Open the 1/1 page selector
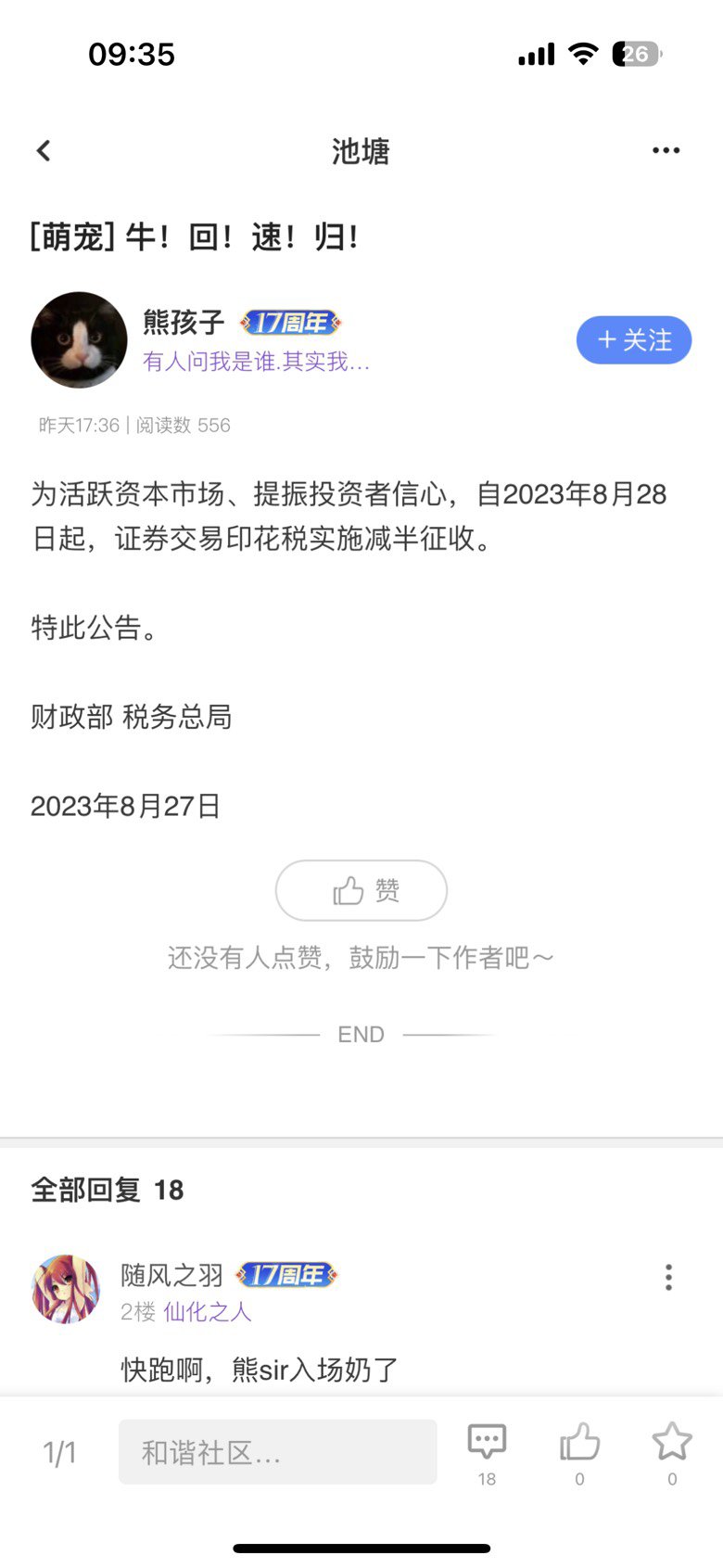This screenshot has height=1568, width=723. pos(59,1452)
